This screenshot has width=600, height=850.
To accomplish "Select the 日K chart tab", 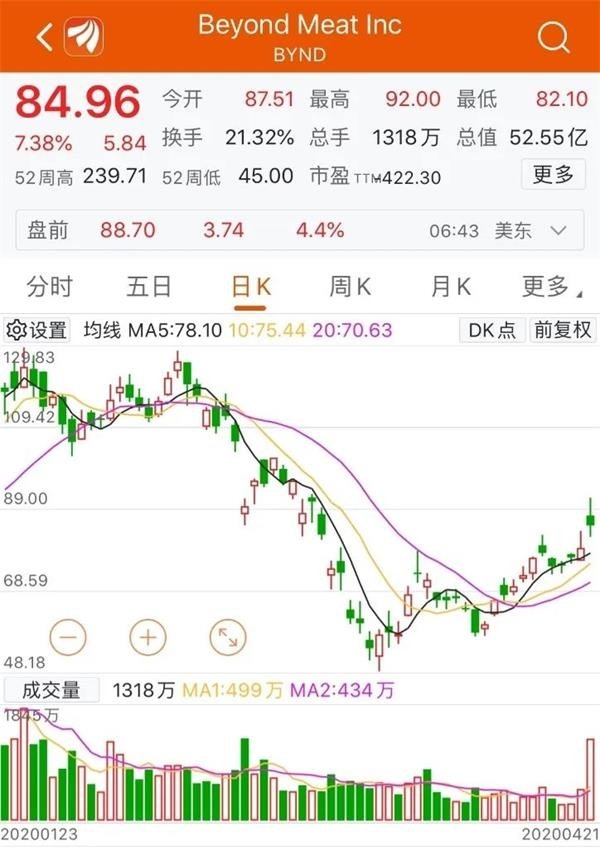I will pos(250,287).
